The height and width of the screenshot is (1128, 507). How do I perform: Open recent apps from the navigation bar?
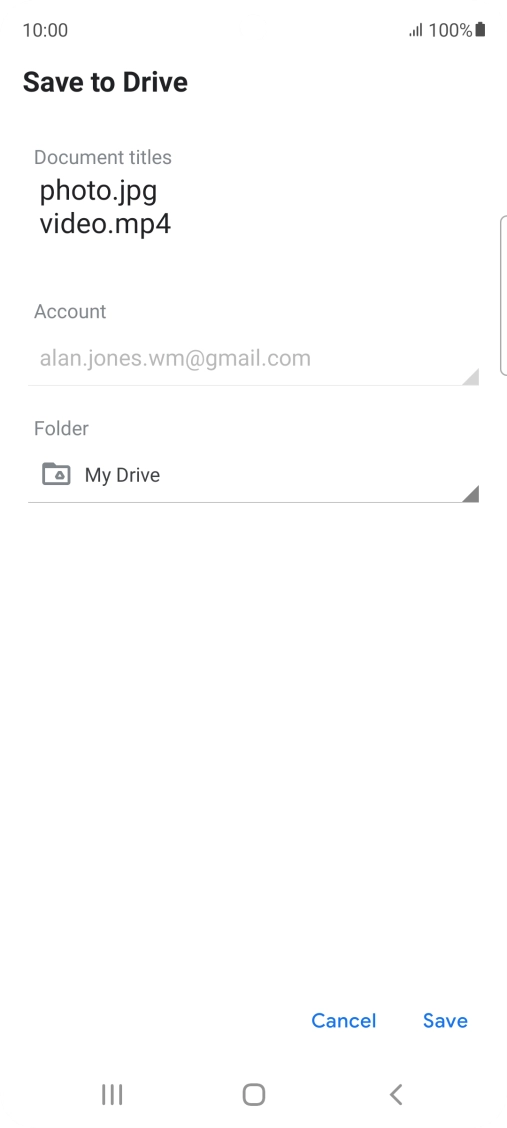(112, 1094)
